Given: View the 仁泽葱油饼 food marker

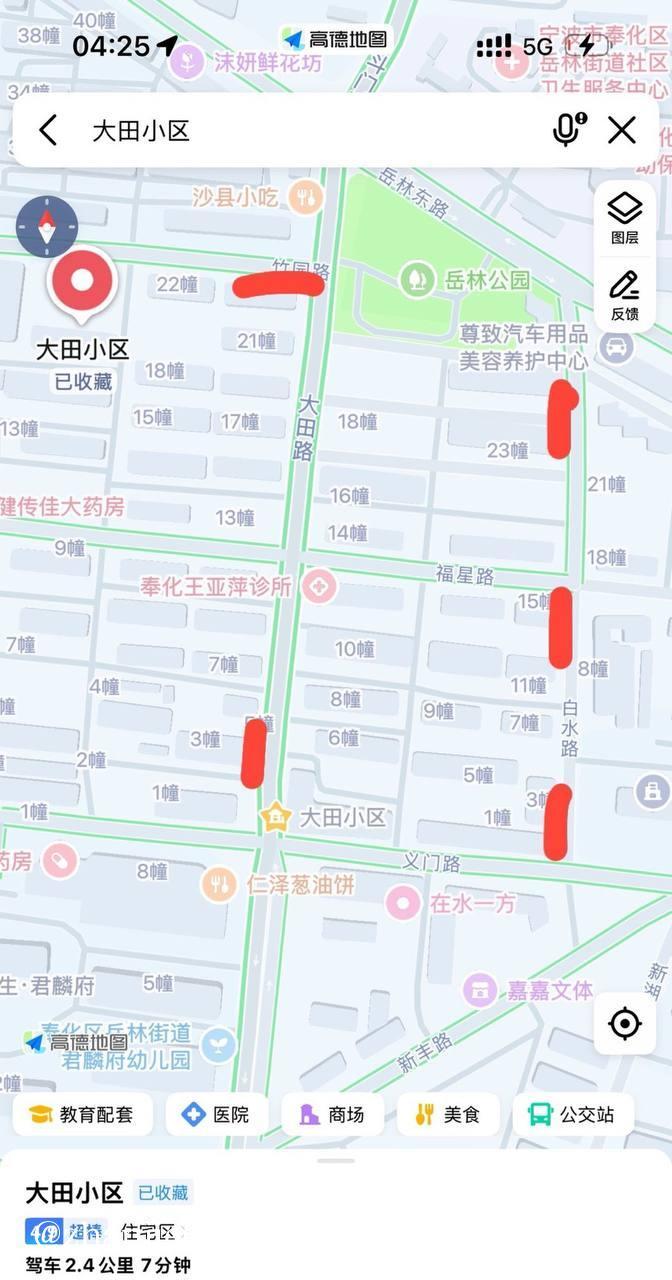Looking at the screenshot, I should tap(218, 884).
